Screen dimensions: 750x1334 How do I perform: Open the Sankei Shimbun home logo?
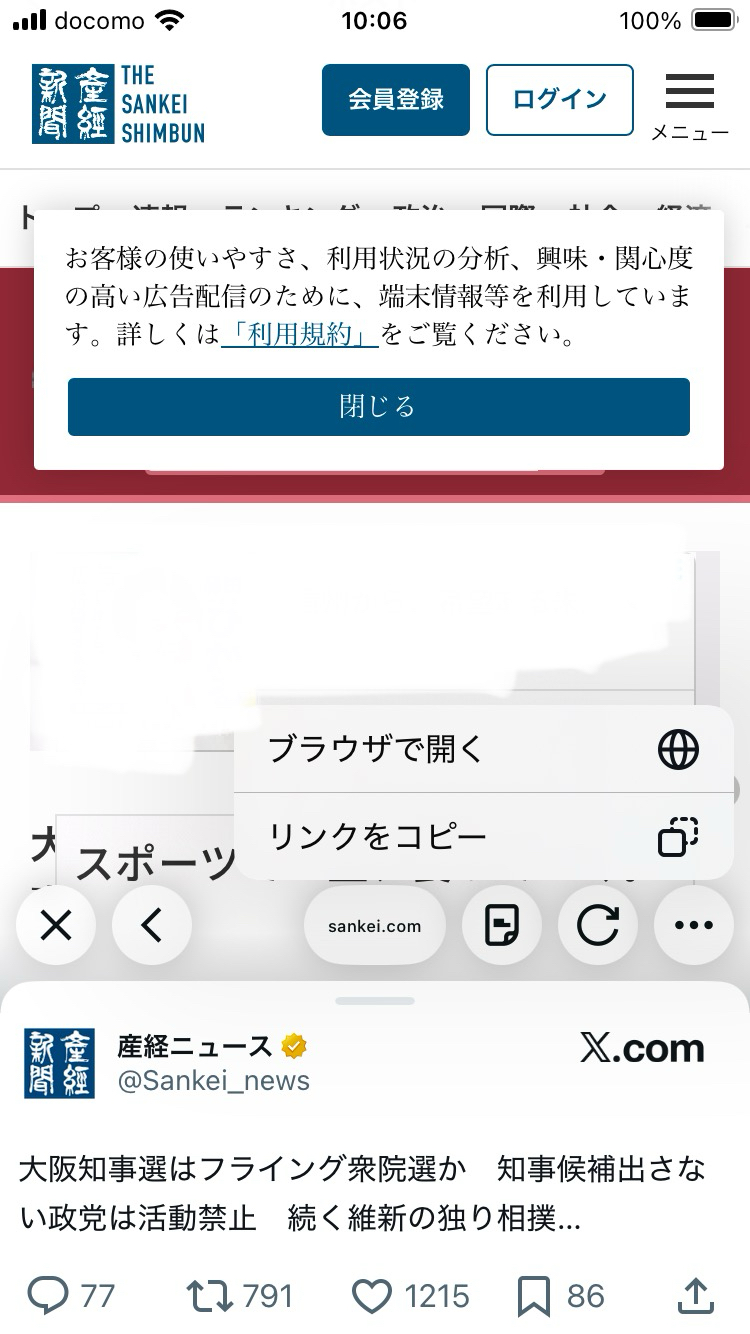(x=118, y=104)
